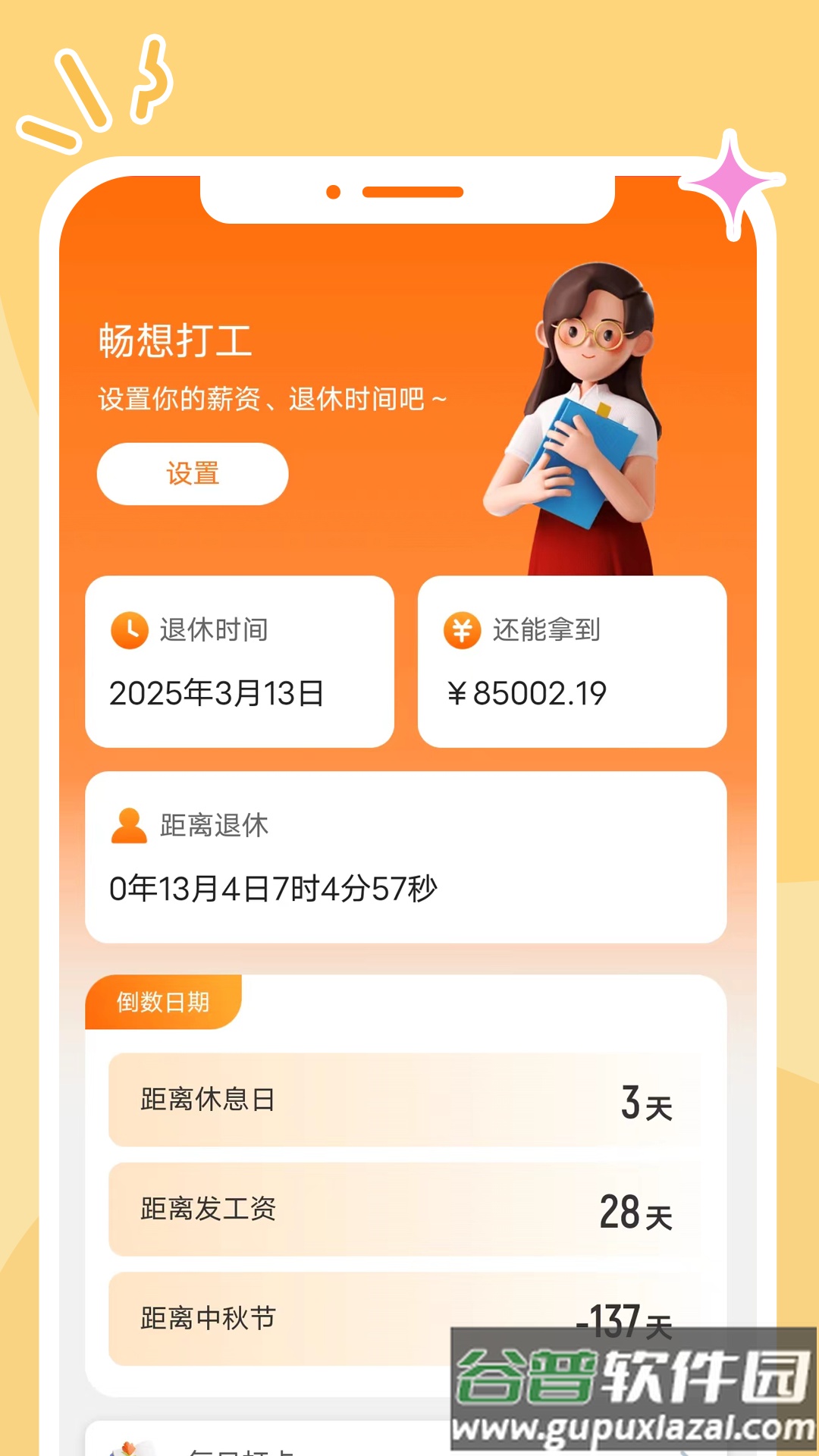Viewport: 819px width, 1456px height.
Task: Open the 设置 settings button
Action: tap(190, 472)
